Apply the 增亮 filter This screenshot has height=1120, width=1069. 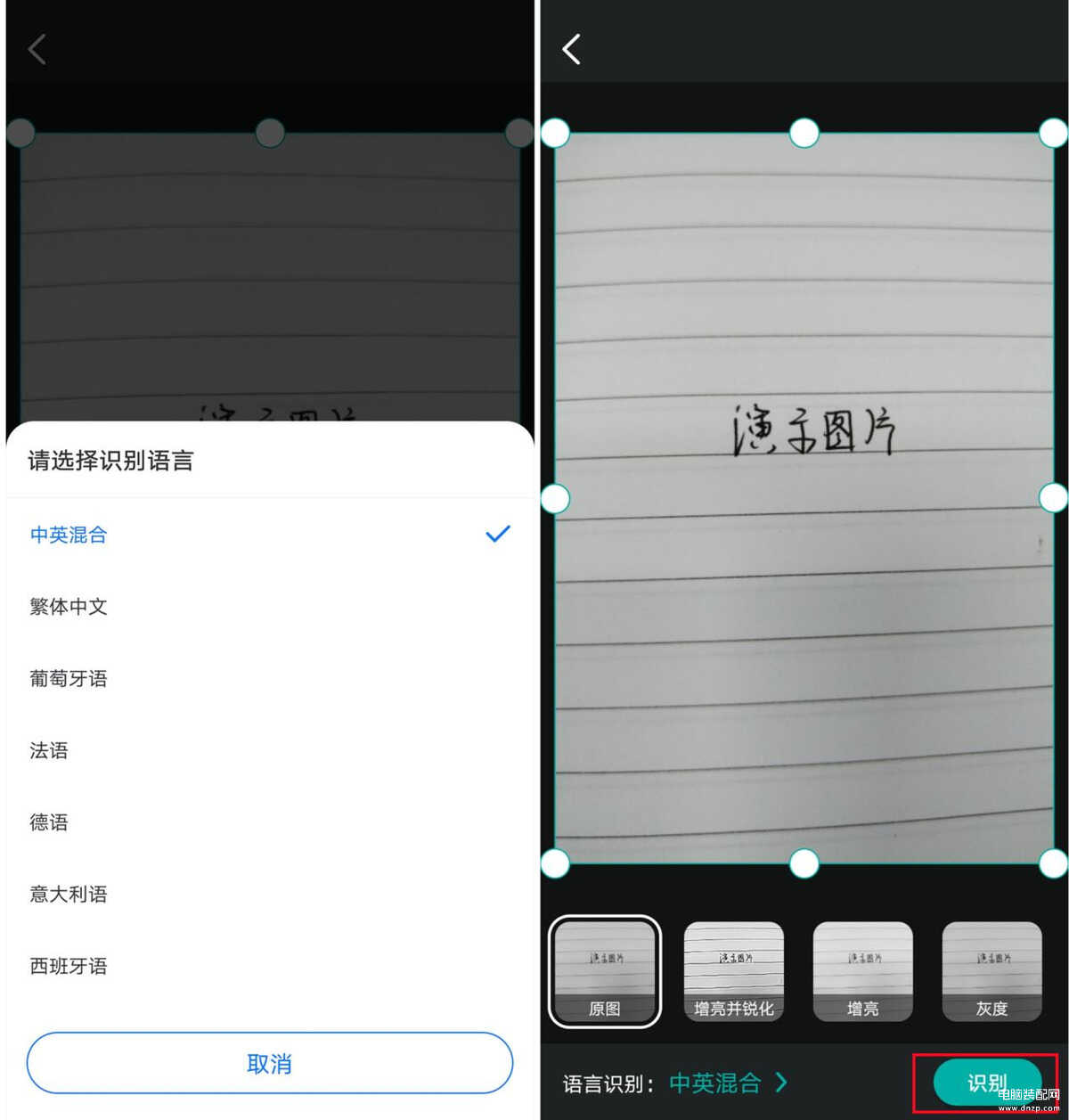point(862,971)
